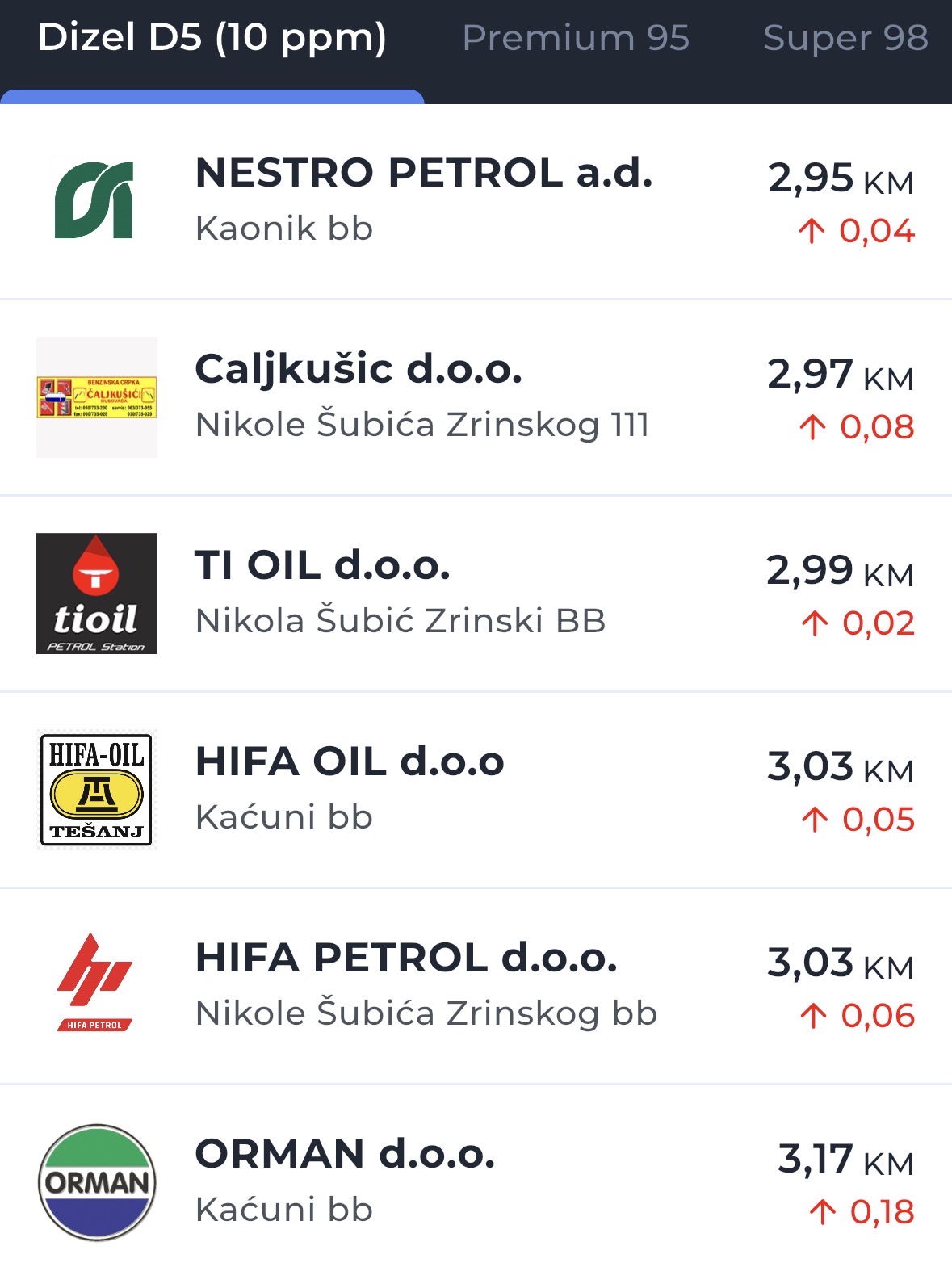Select the Dizel D5 (10 ppm) tab
Screen dimensions: 952x1288
[x=212, y=39]
